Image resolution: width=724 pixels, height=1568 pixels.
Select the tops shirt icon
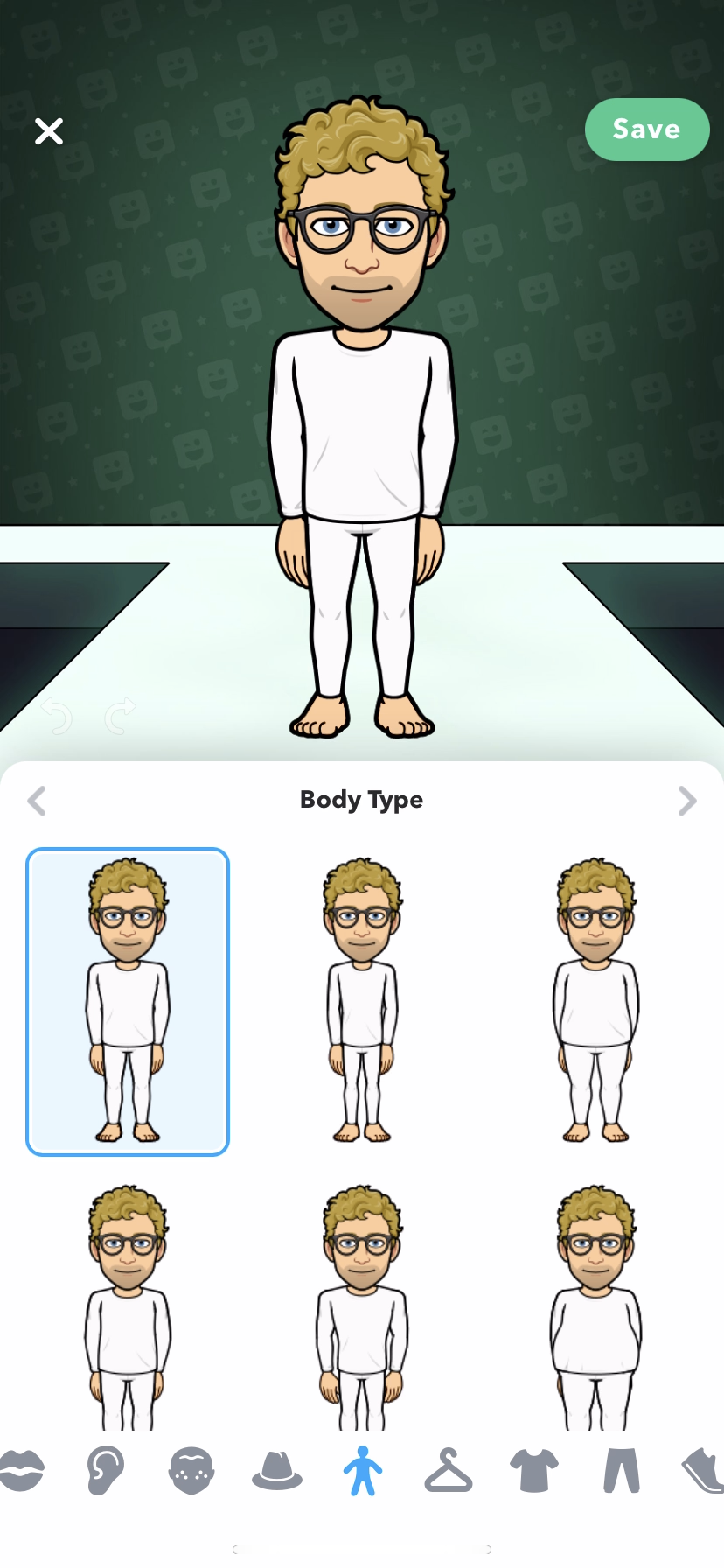coord(534,1471)
